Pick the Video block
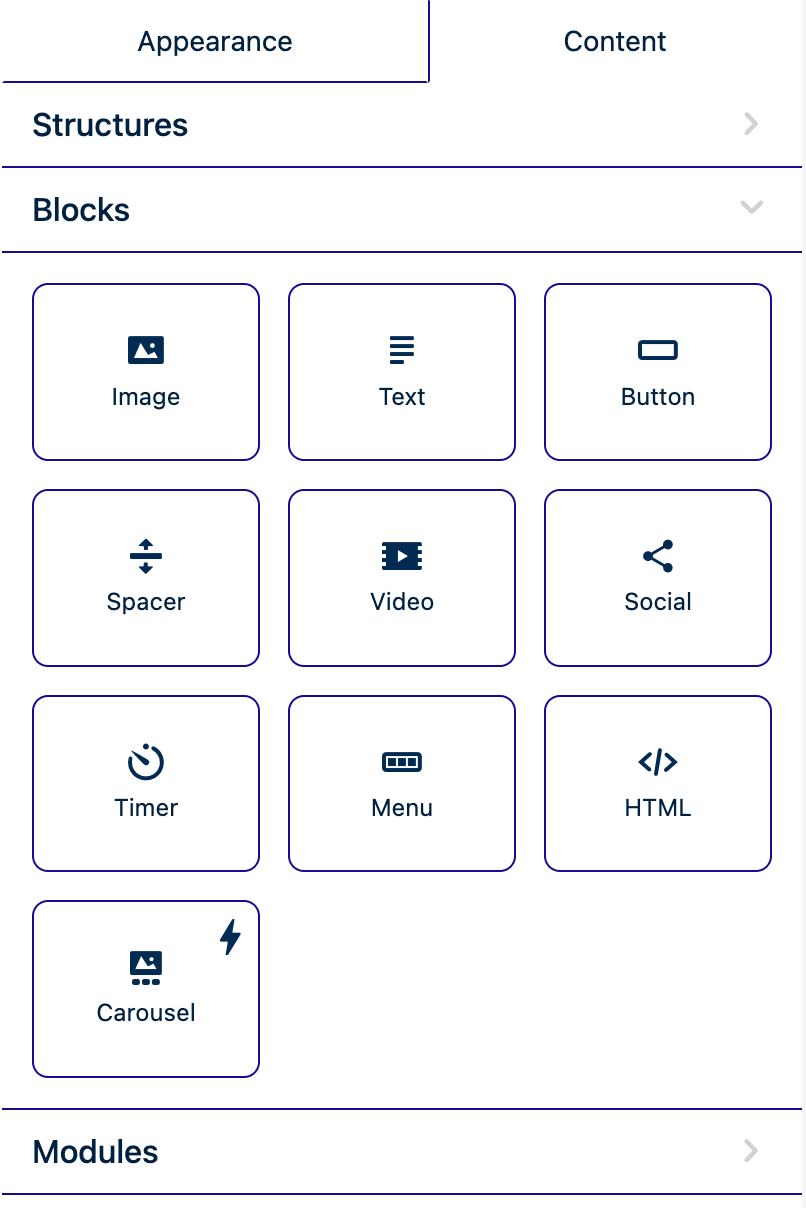 (402, 577)
